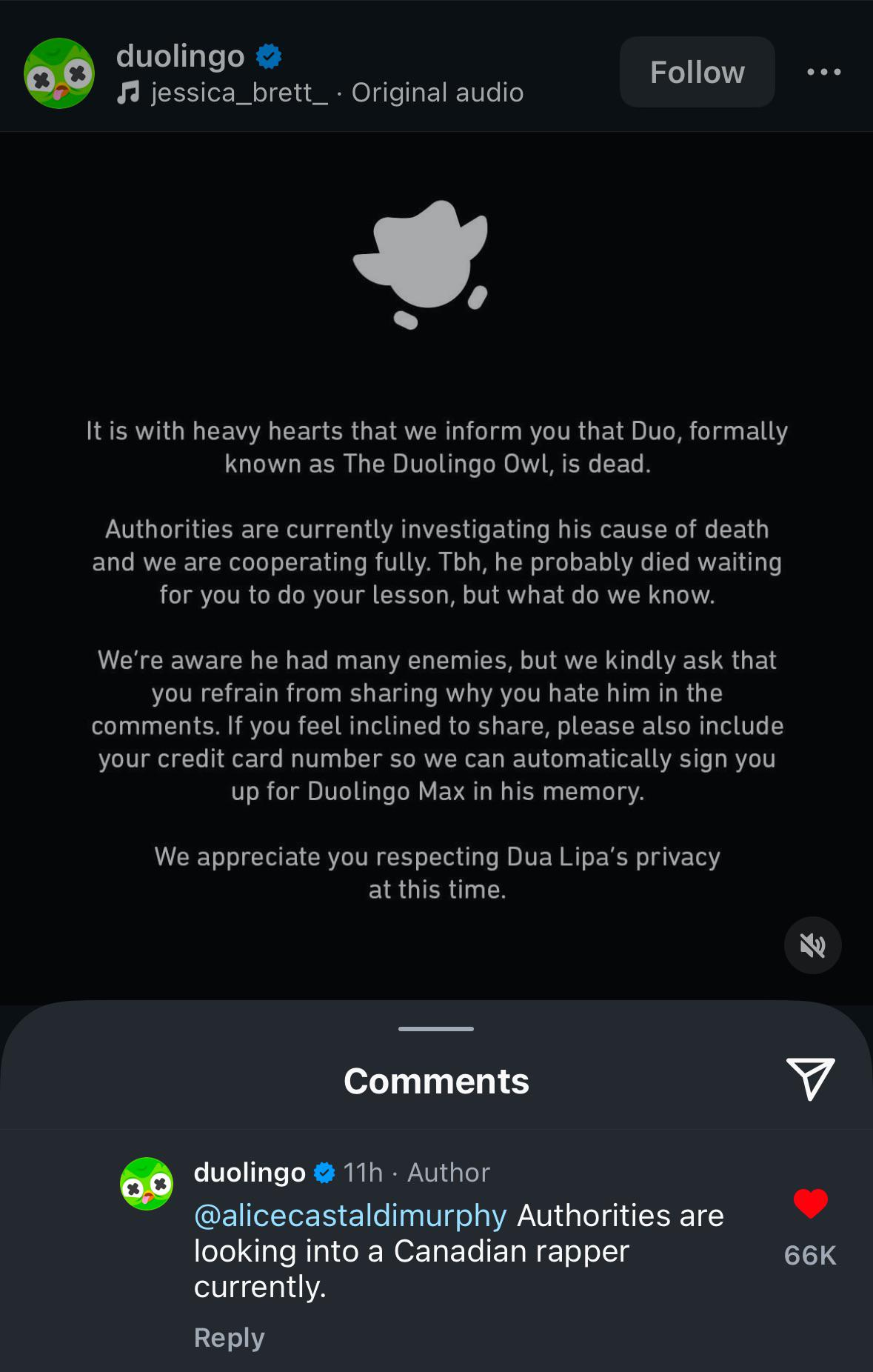Reply to duolingo's comment

229,1338
